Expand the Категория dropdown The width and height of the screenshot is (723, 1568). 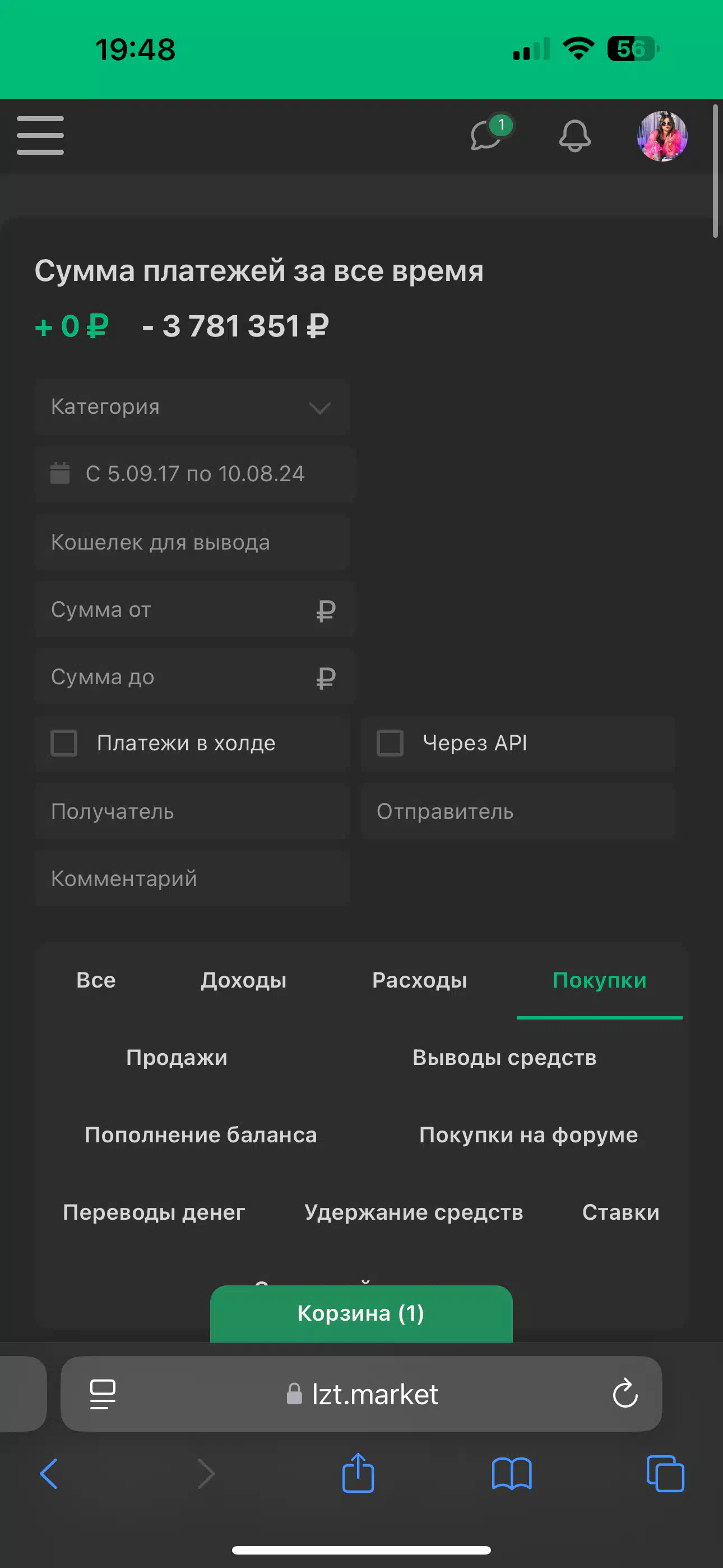coord(191,407)
